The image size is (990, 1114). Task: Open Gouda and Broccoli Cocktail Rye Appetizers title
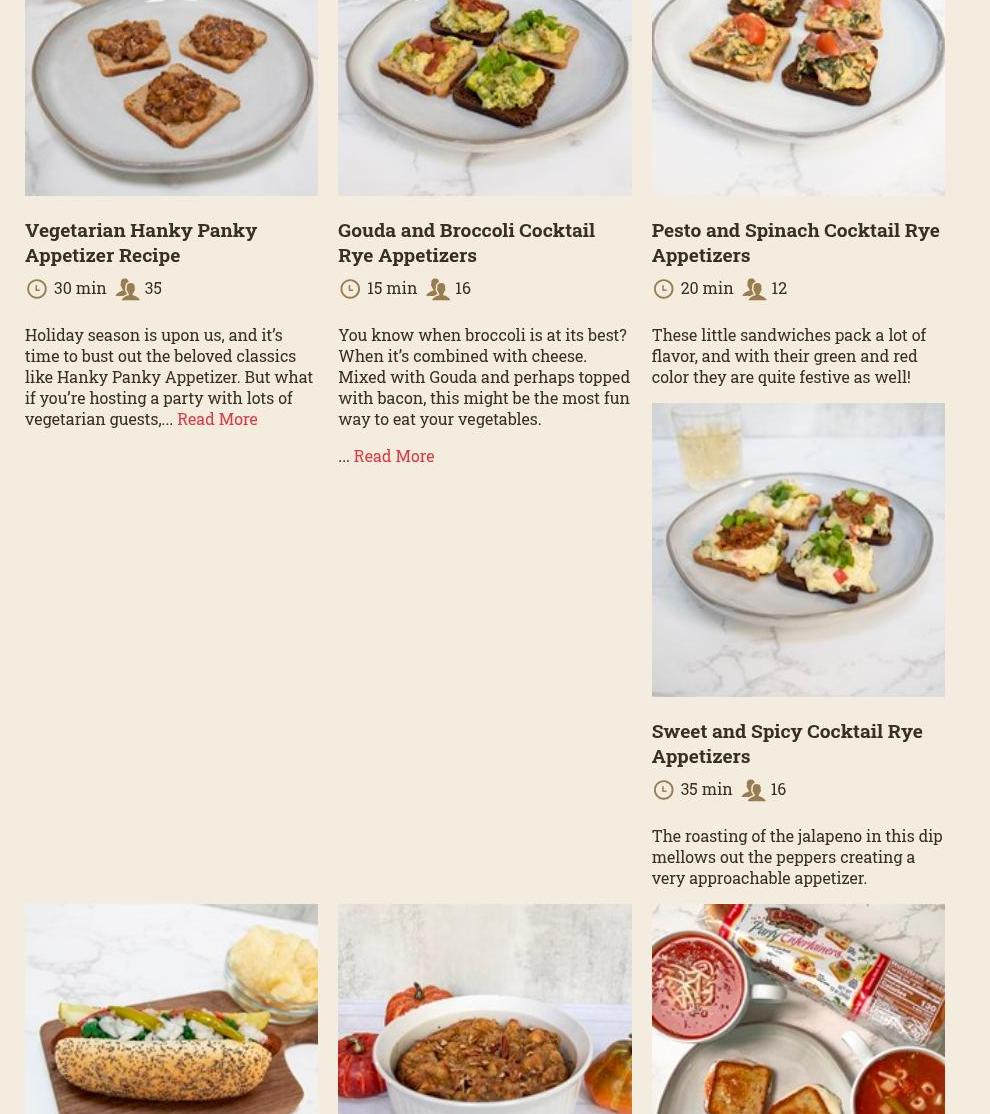[466, 242]
